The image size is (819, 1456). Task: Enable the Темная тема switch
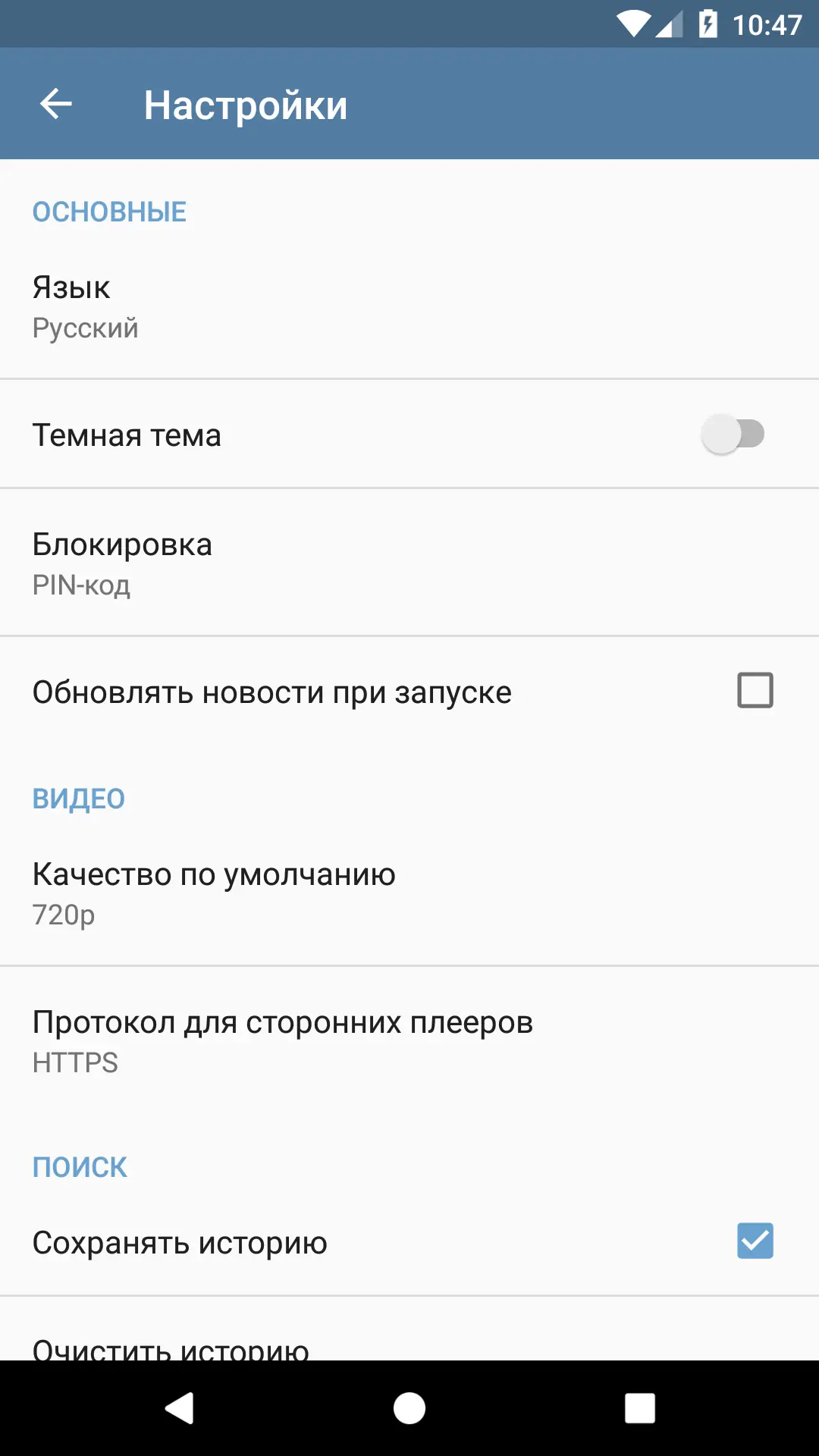732,435
